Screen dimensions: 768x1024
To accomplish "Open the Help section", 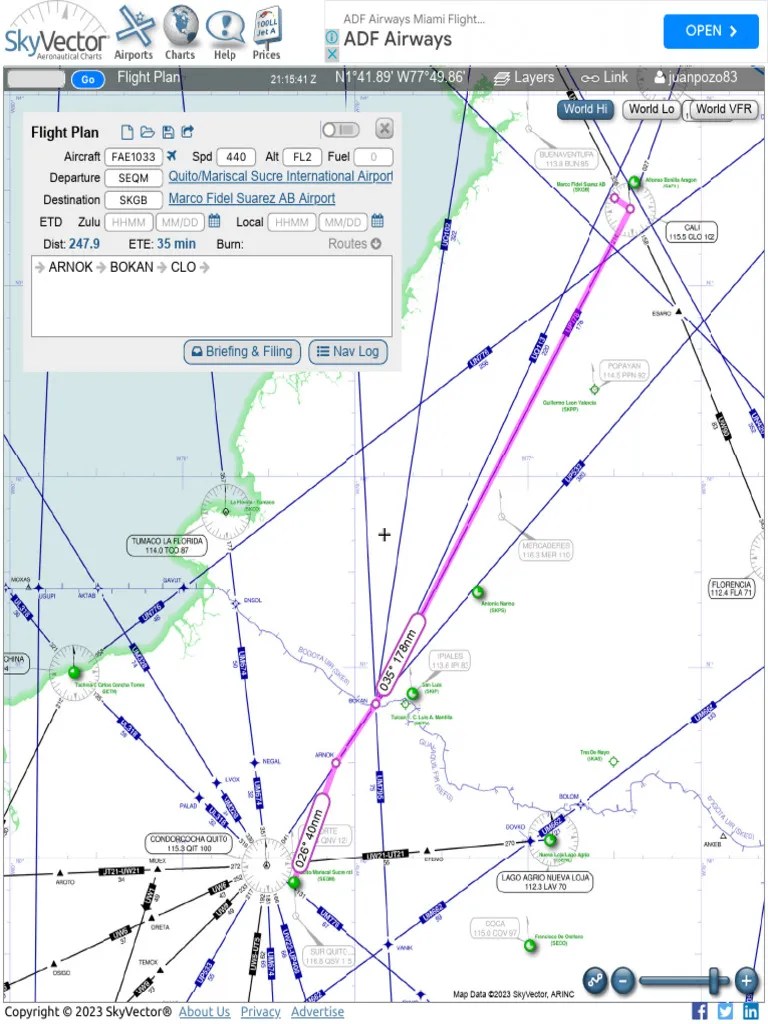I will 225,32.
